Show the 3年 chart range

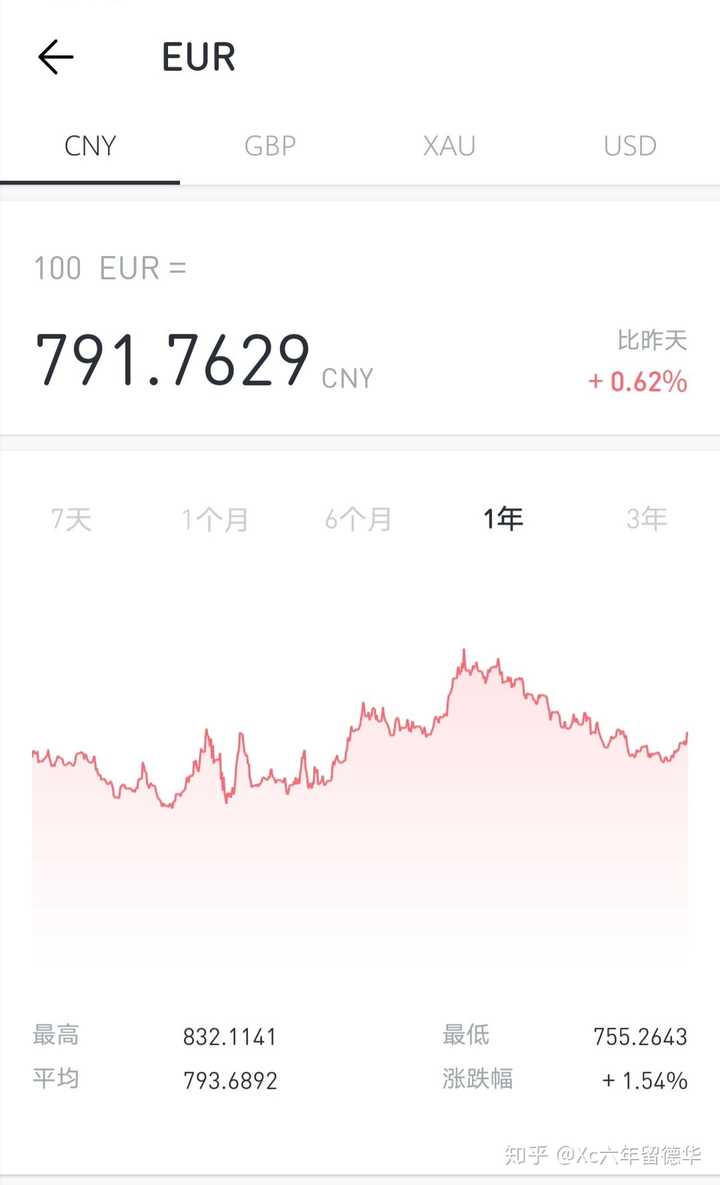[646, 519]
